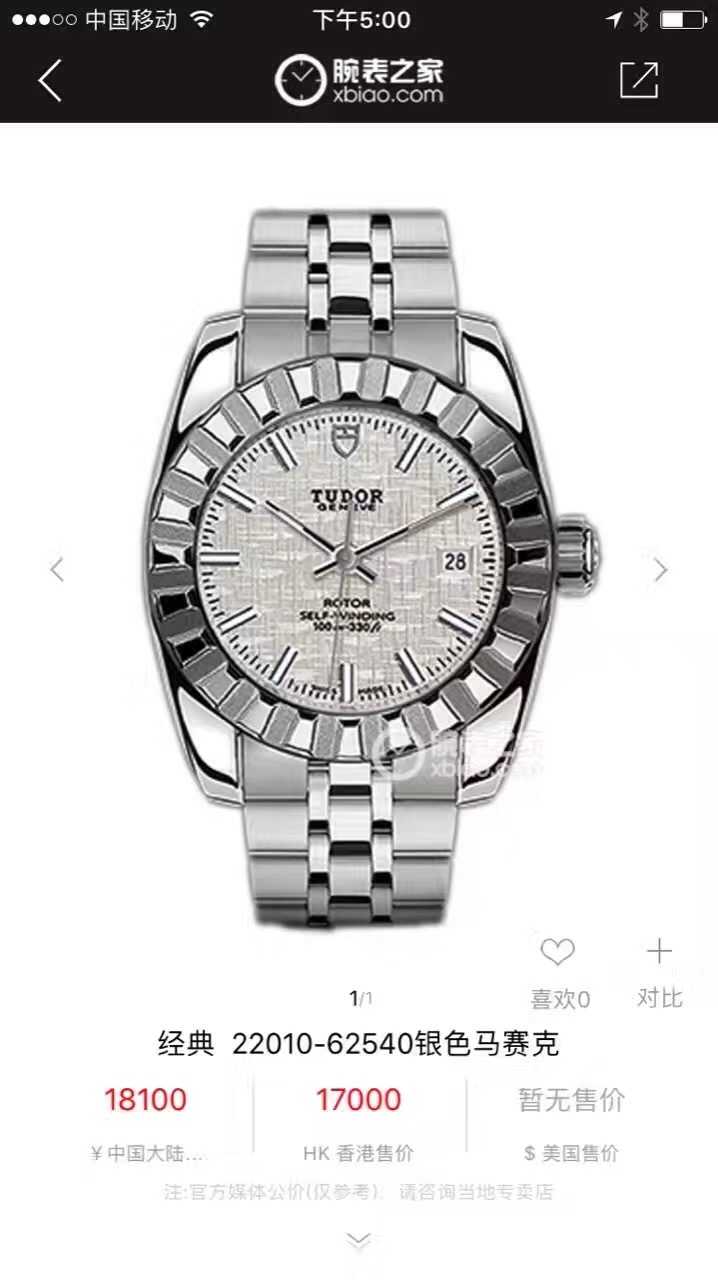Show the next watch image

click(660, 570)
